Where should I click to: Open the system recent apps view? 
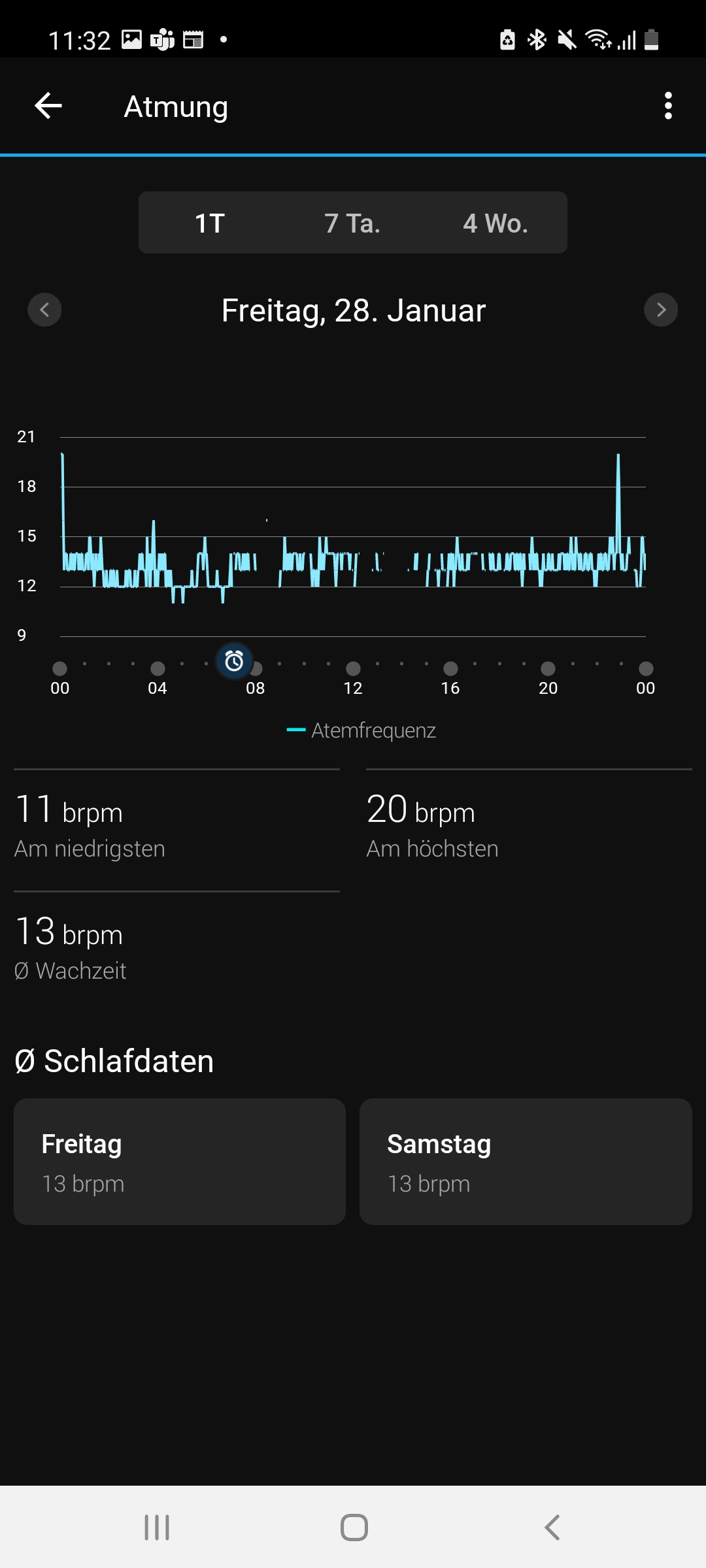click(x=157, y=1527)
